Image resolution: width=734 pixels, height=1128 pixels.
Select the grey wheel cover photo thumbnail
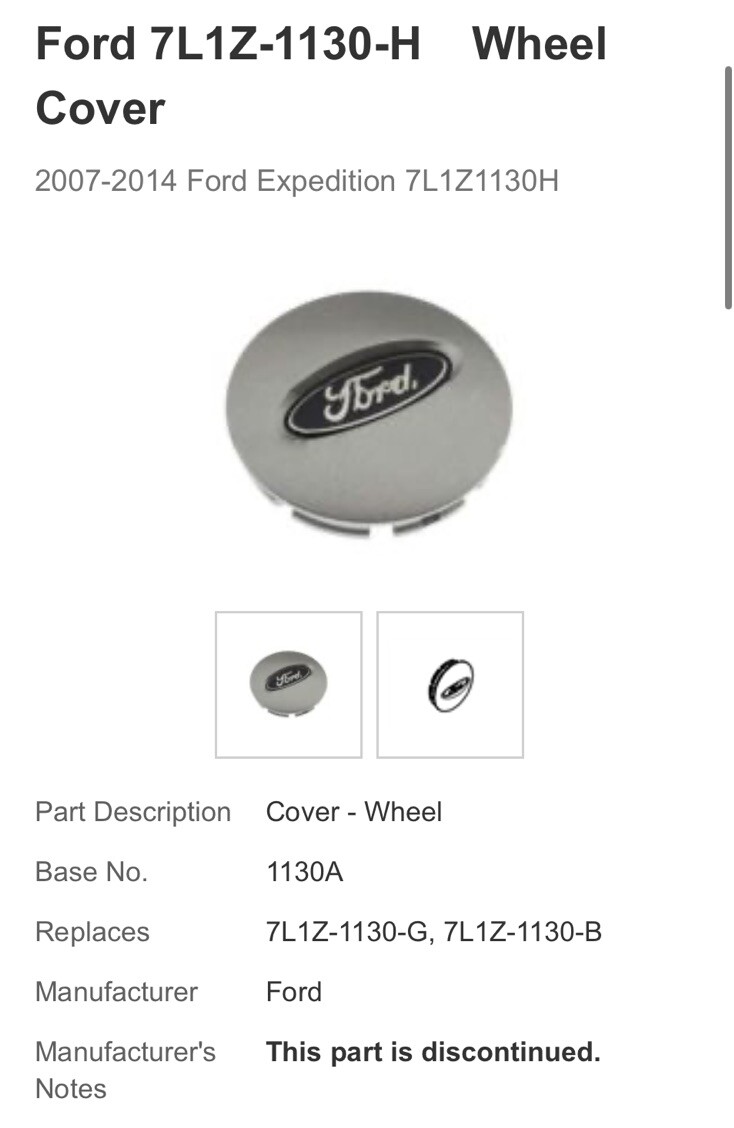288,684
